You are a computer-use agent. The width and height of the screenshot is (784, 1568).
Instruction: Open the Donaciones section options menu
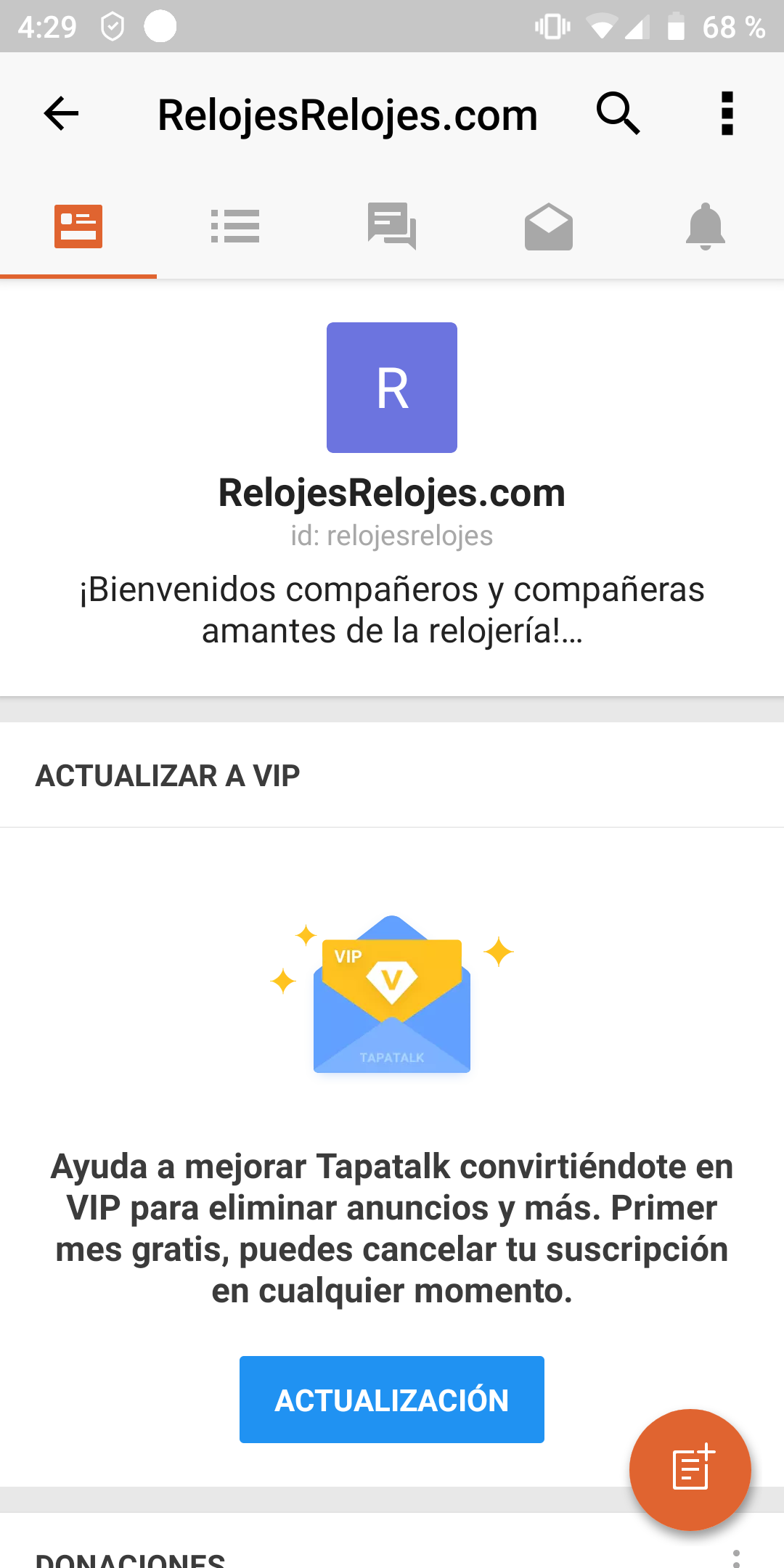[x=736, y=1558]
